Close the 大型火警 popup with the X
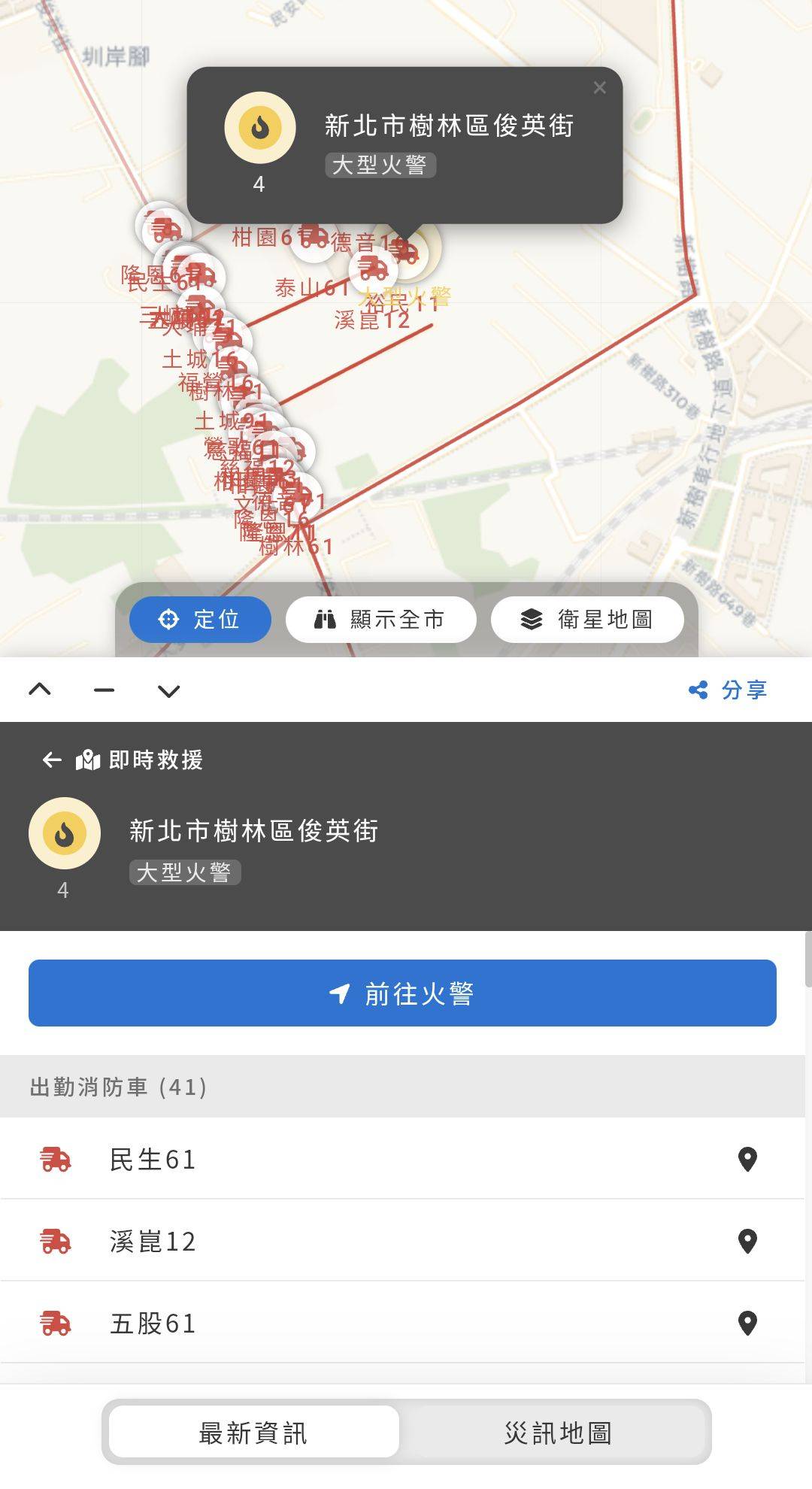 point(599,87)
